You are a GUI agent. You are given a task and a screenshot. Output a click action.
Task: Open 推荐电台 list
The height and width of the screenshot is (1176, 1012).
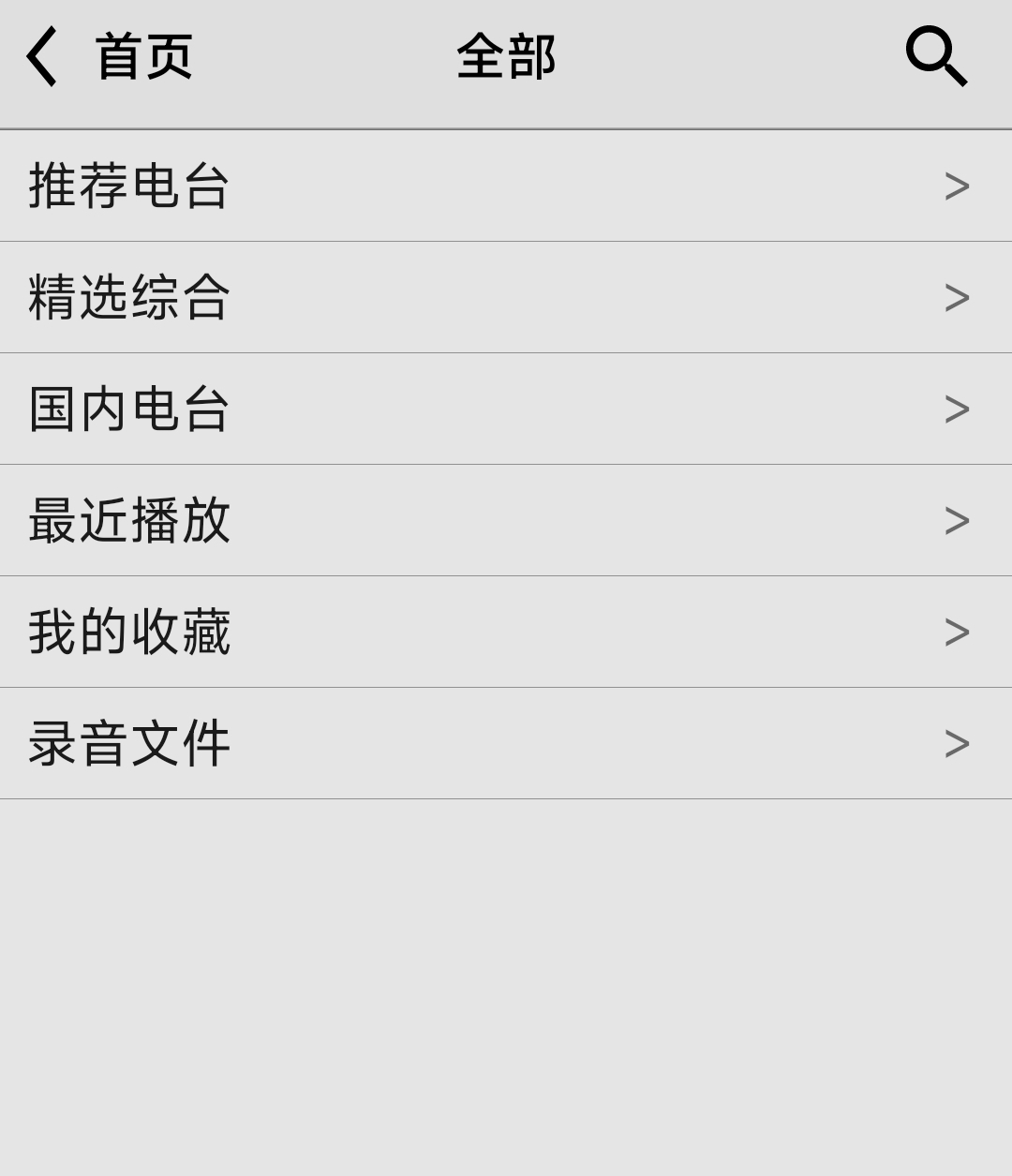click(x=506, y=186)
